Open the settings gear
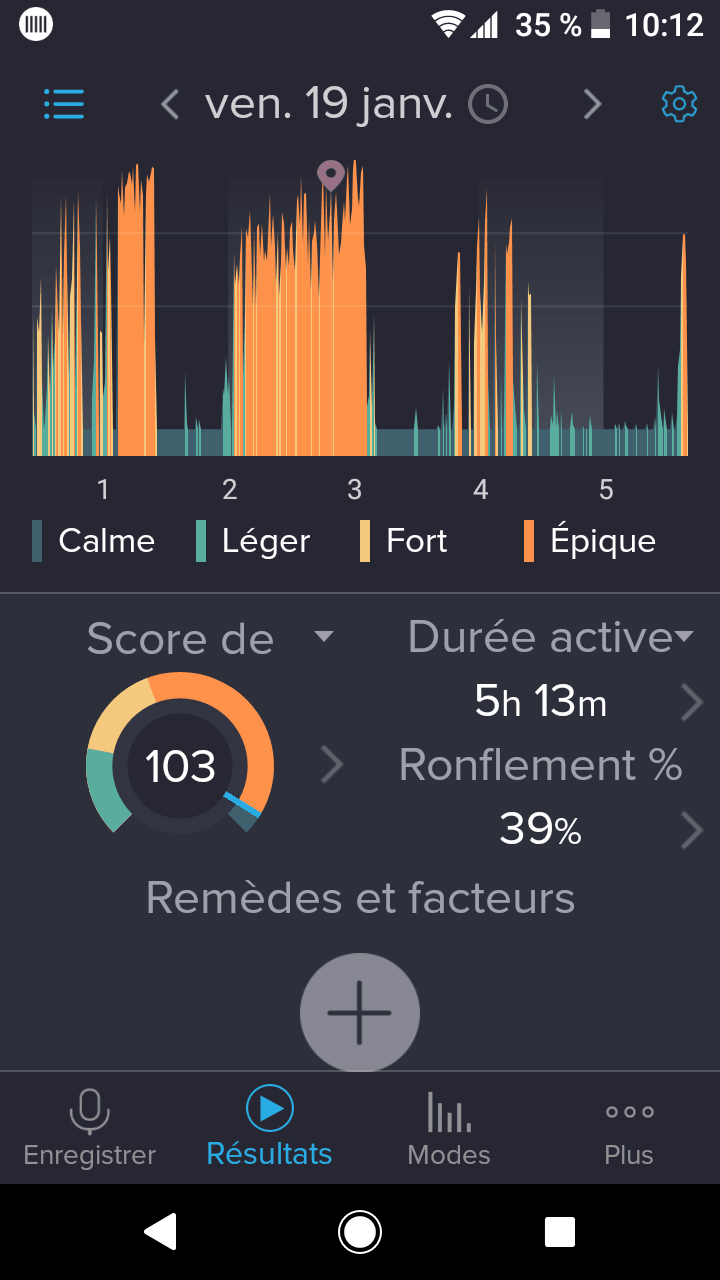This screenshot has height=1280, width=720. point(679,104)
